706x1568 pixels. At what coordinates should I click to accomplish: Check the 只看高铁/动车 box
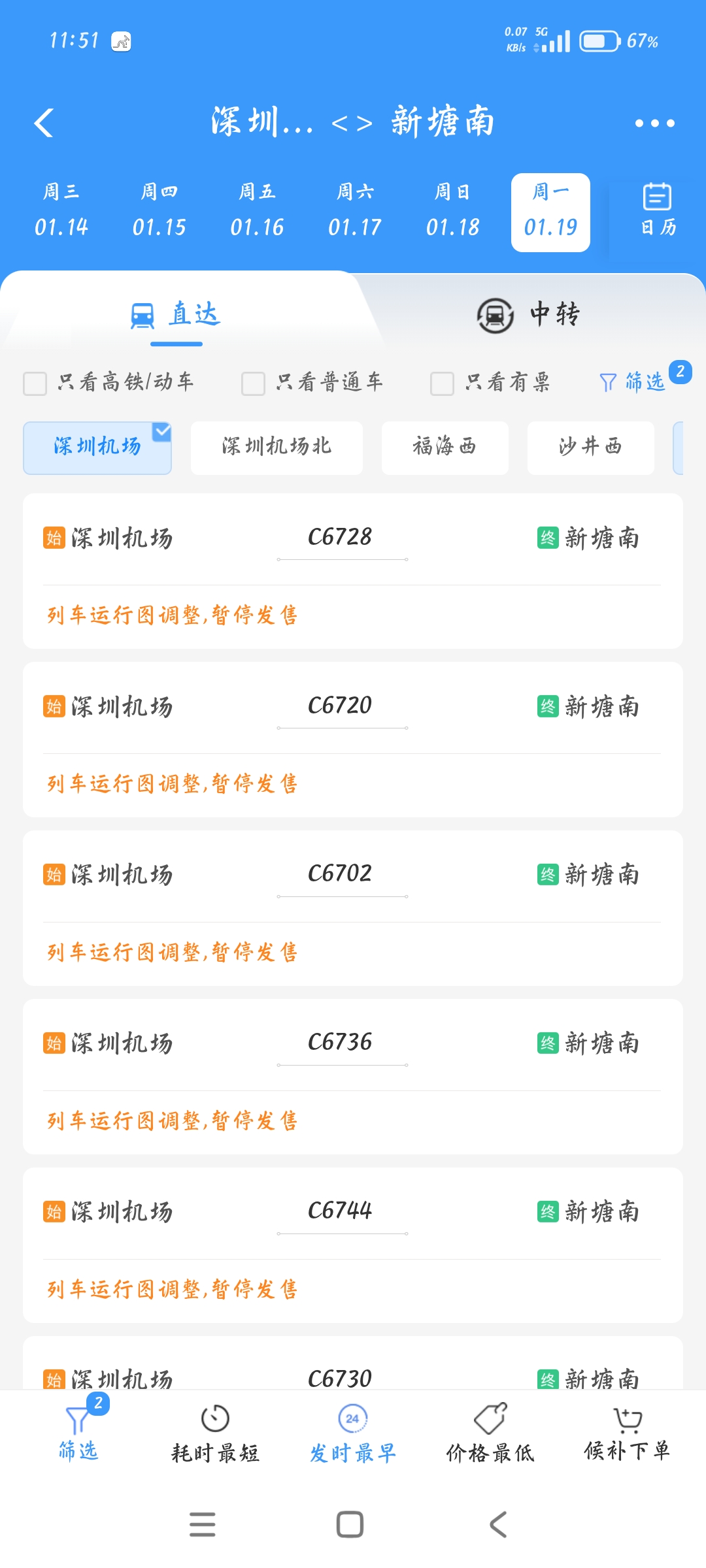pyautogui.click(x=35, y=384)
